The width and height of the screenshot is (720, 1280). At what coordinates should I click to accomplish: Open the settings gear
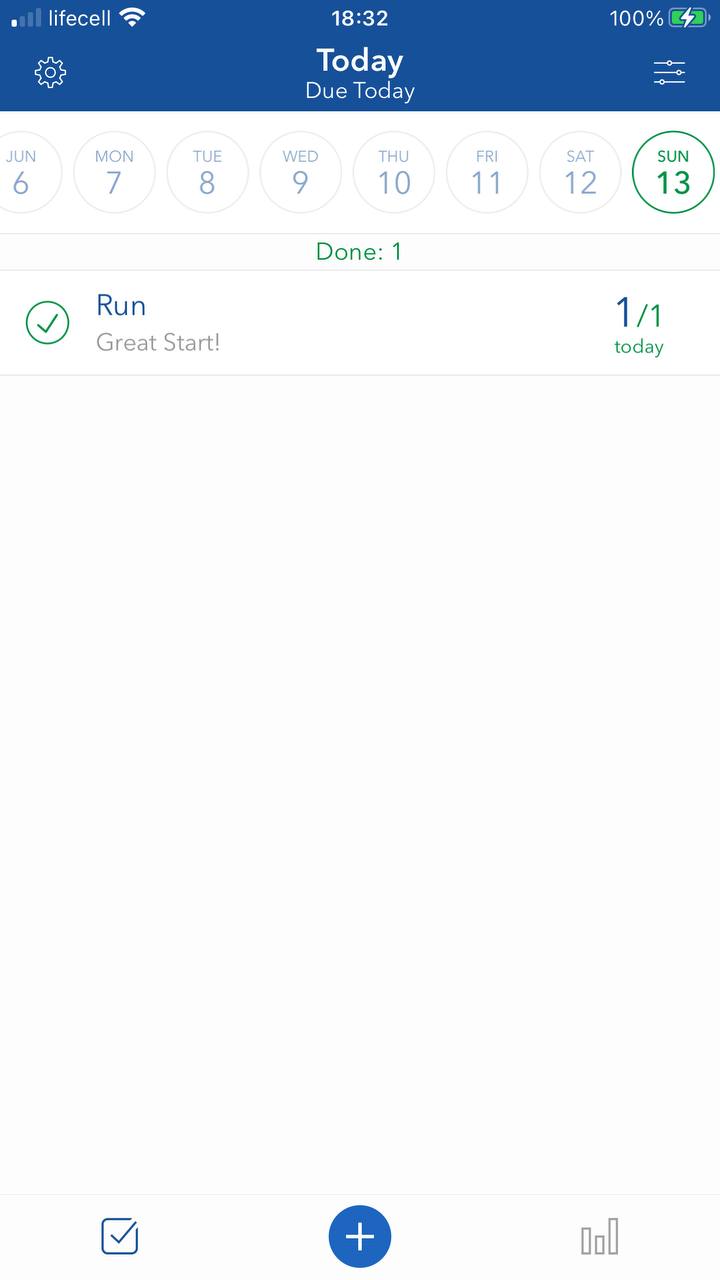pos(50,72)
